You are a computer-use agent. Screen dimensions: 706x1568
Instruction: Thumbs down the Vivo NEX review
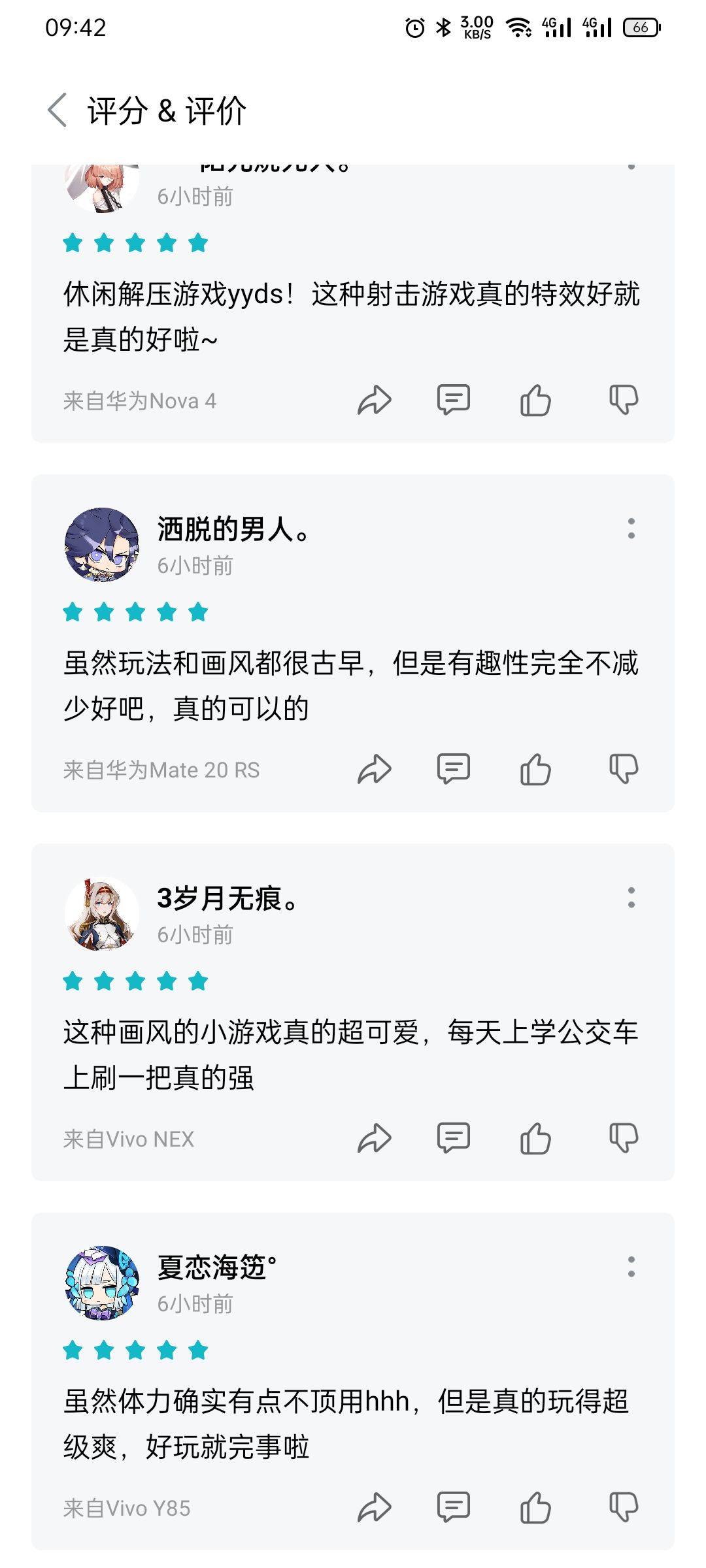coord(624,1138)
